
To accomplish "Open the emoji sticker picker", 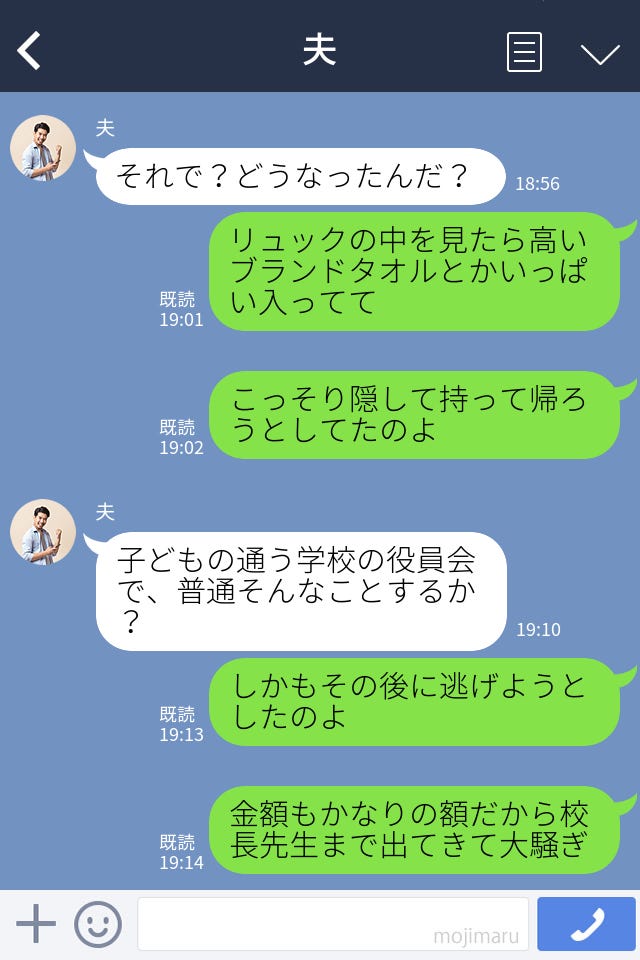I will click(98, 924).
